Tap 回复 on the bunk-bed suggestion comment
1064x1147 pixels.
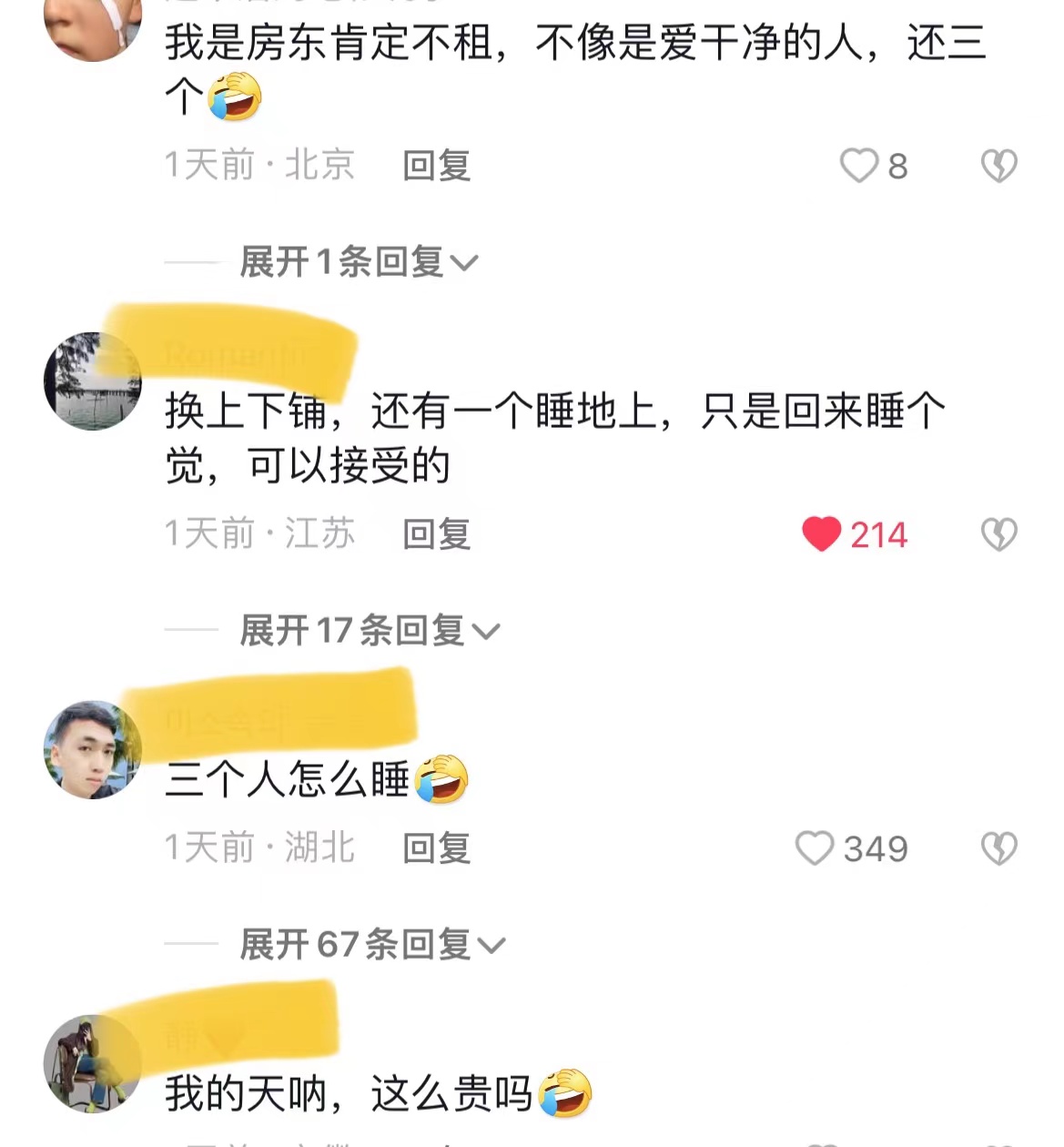pyautogui.click(x=434, y=536)
